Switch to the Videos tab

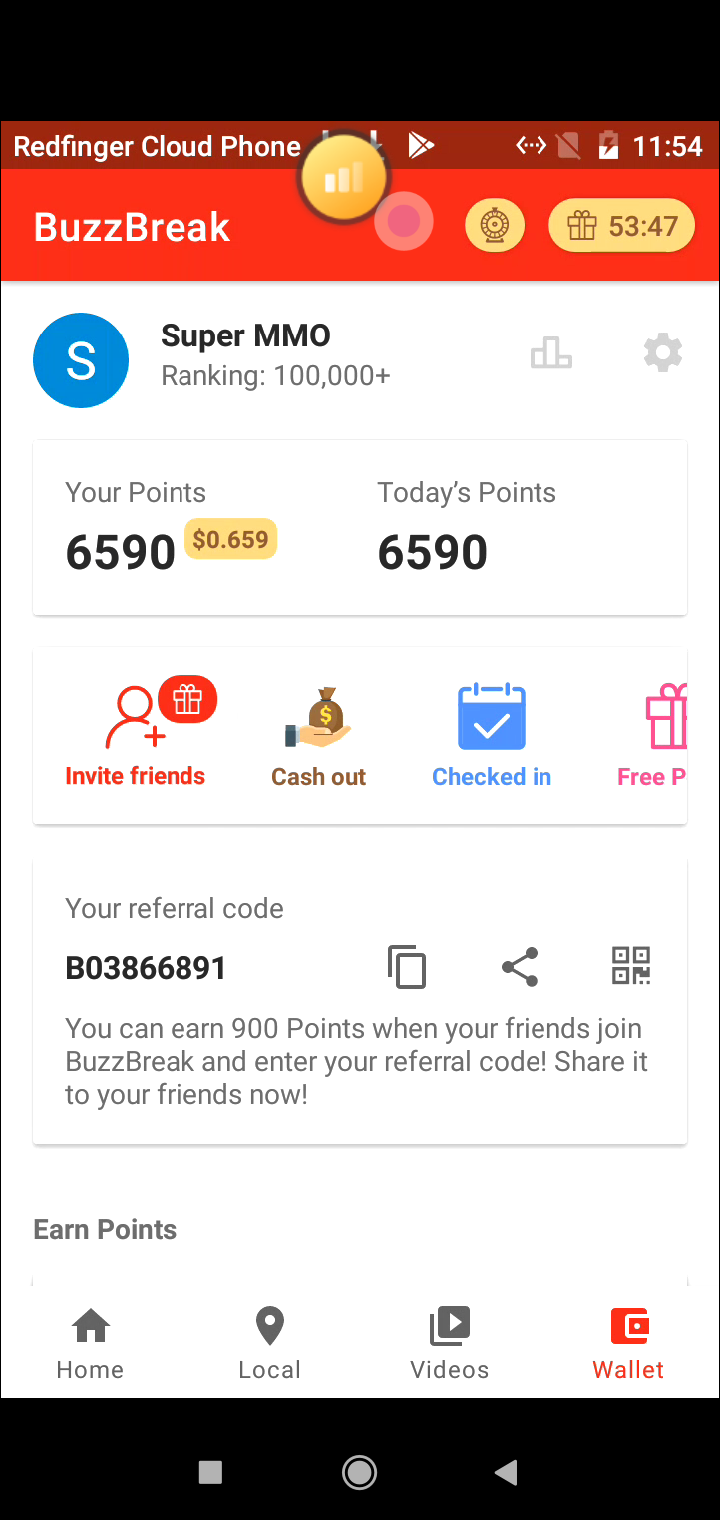pyautogui.click(x=450, y=1343)
